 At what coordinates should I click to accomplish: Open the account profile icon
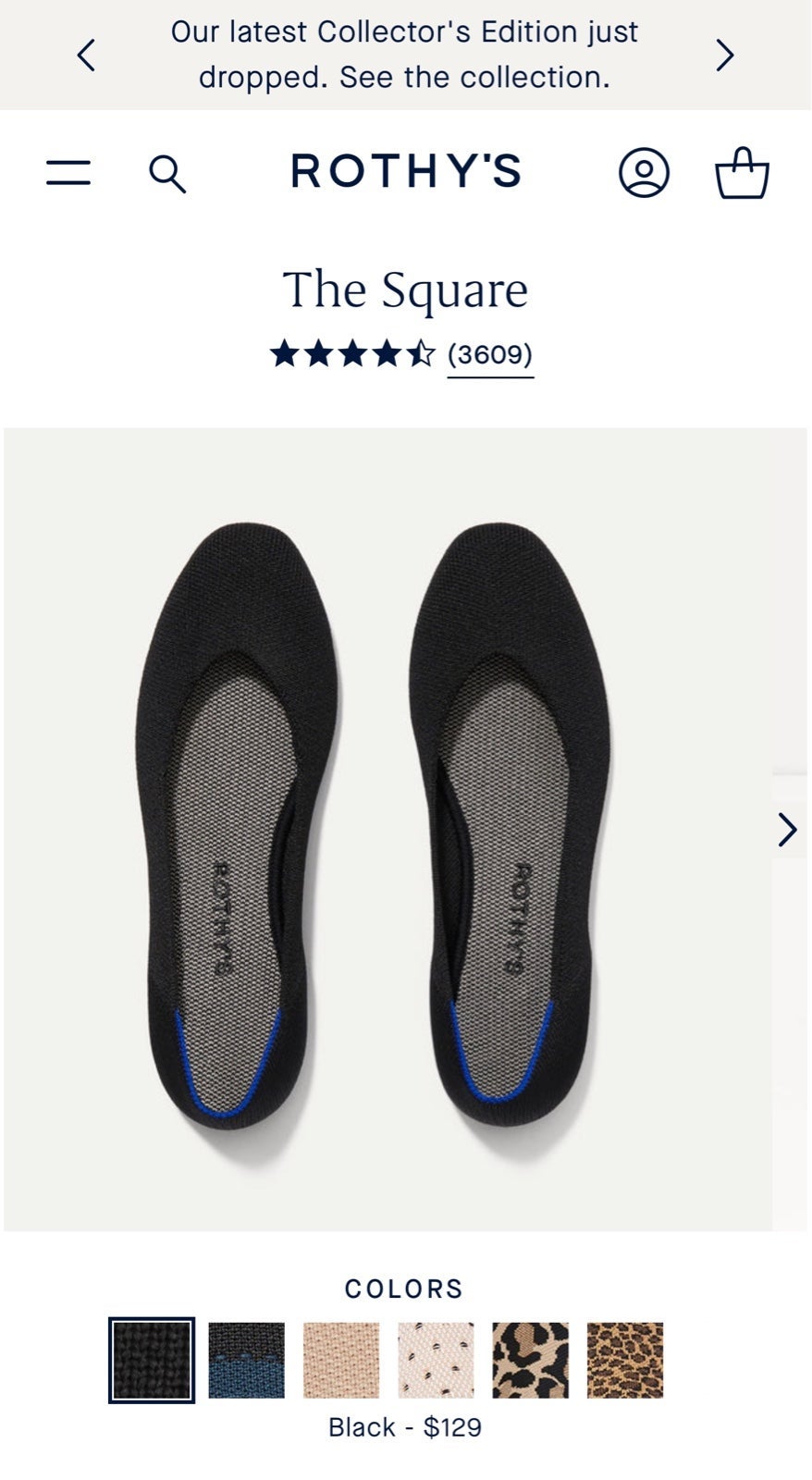point(644,172)
